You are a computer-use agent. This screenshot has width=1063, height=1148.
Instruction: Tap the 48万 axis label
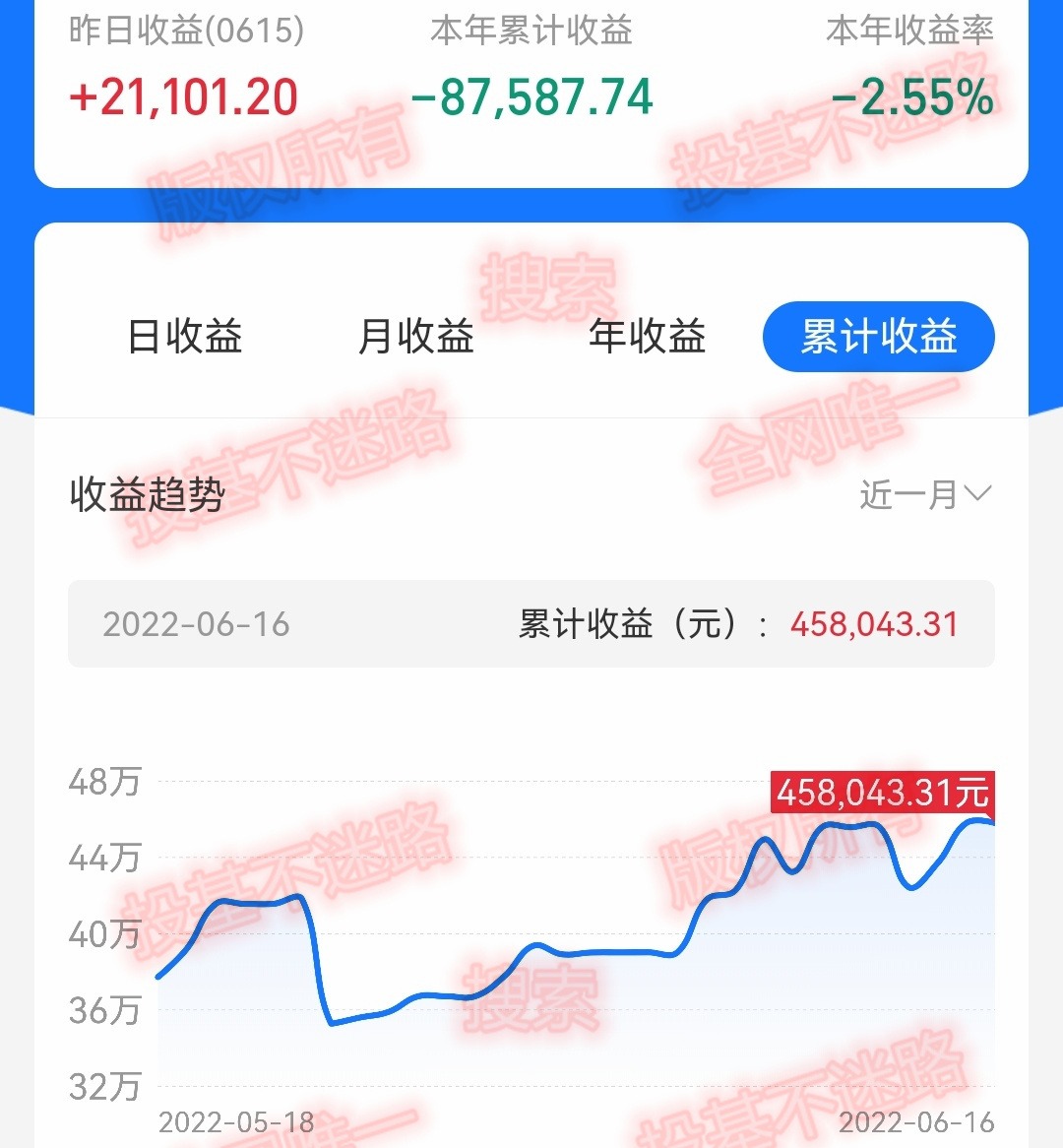(x=104, y=783)
